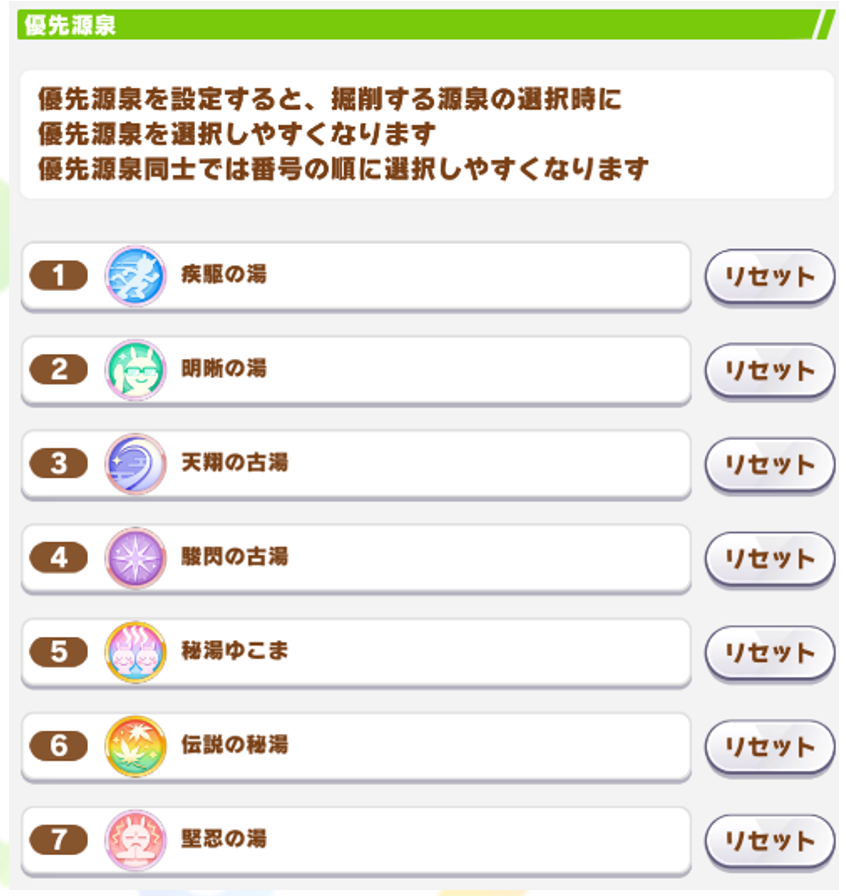Reset priority slot 7 堅忍の湯
This screenshot has height=896, width=846.
tap(769, 841)
